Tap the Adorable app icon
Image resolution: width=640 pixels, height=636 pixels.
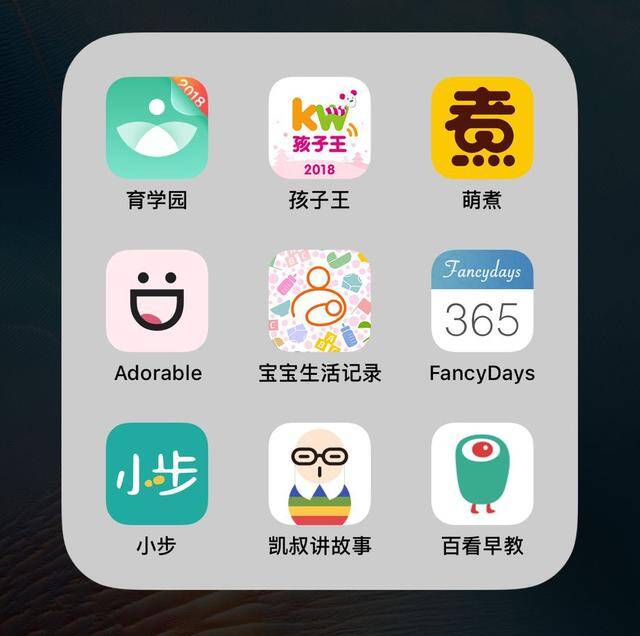click(157, 301)
